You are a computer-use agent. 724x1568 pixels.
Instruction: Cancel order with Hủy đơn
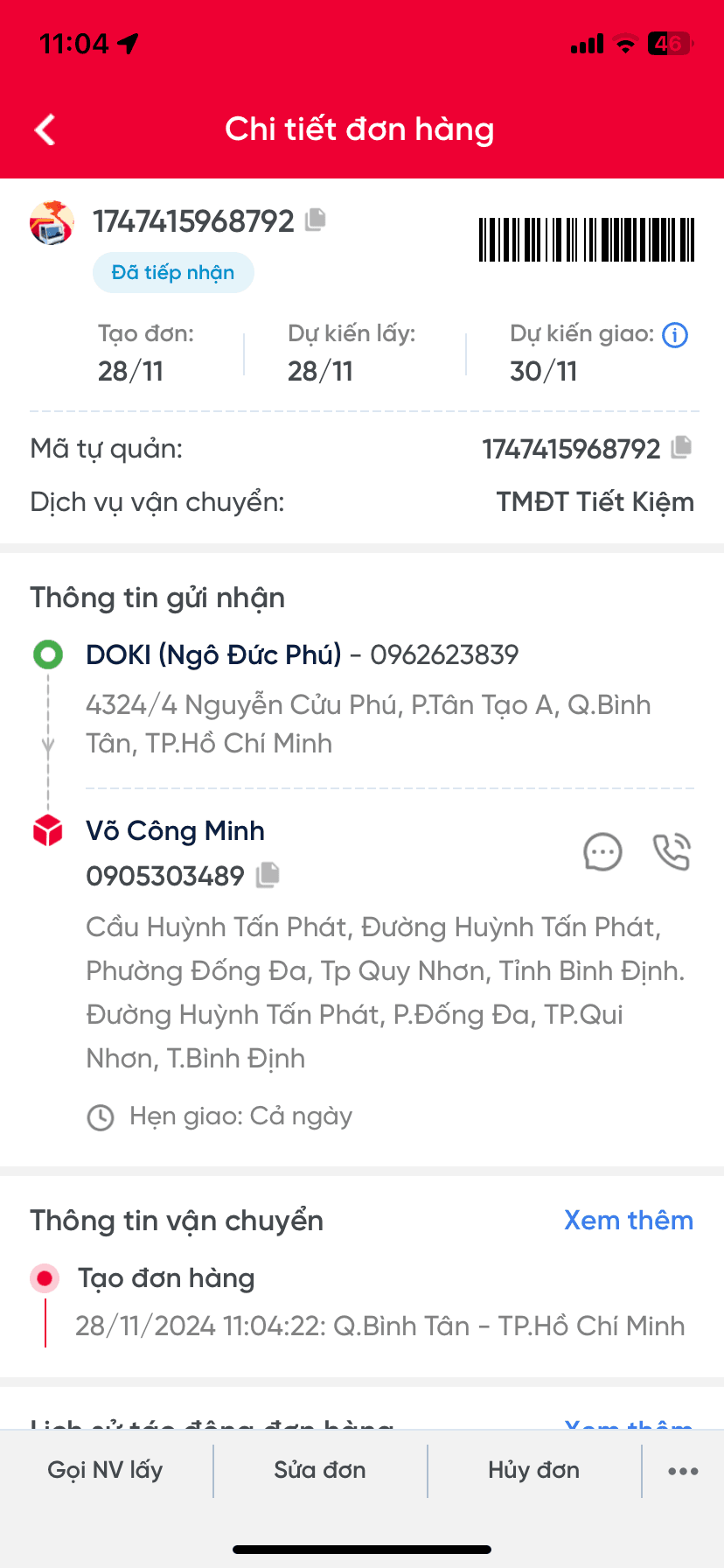[x=533, y=1470]
